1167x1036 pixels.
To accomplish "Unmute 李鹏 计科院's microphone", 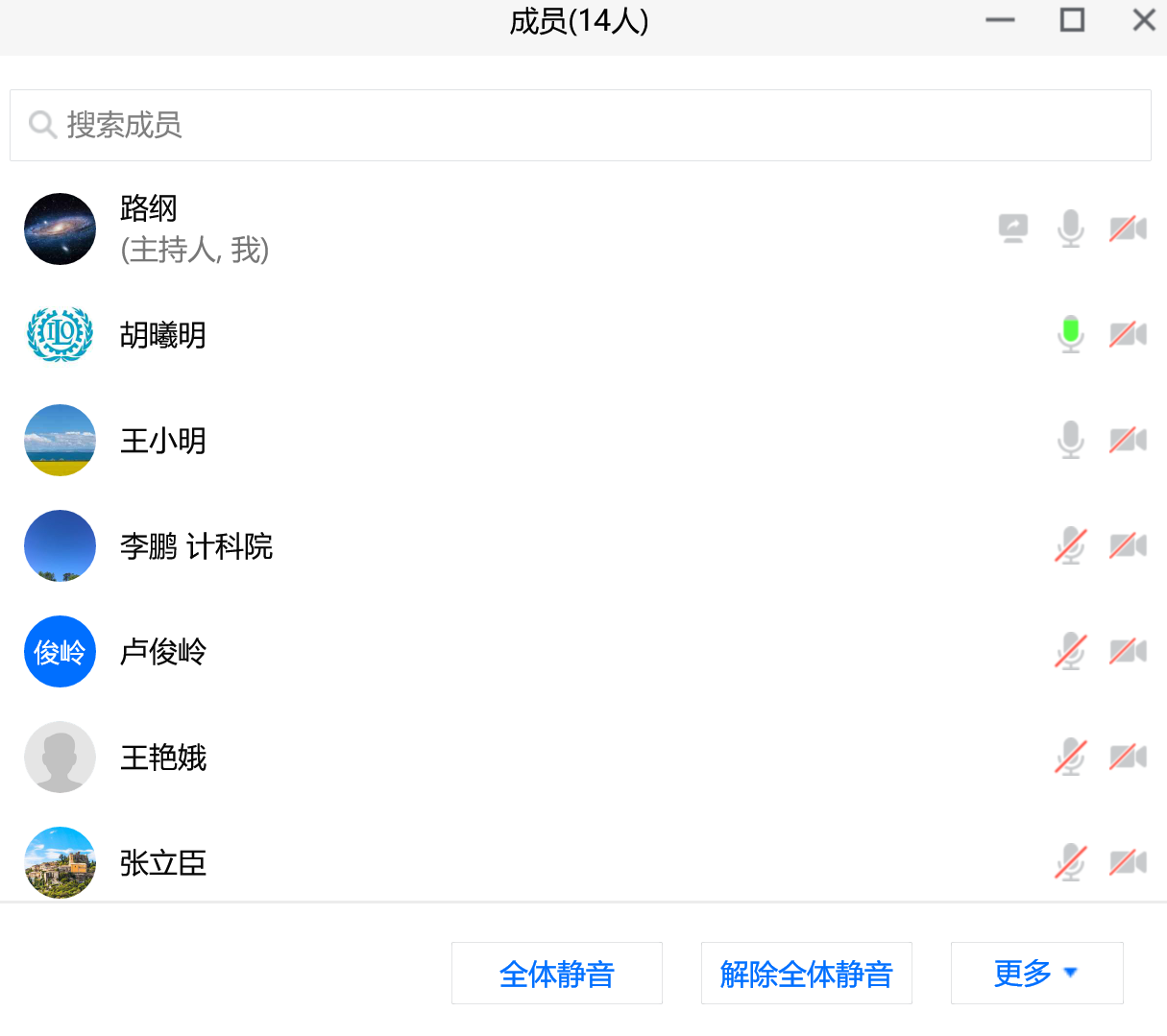I will coord(1071,545).
